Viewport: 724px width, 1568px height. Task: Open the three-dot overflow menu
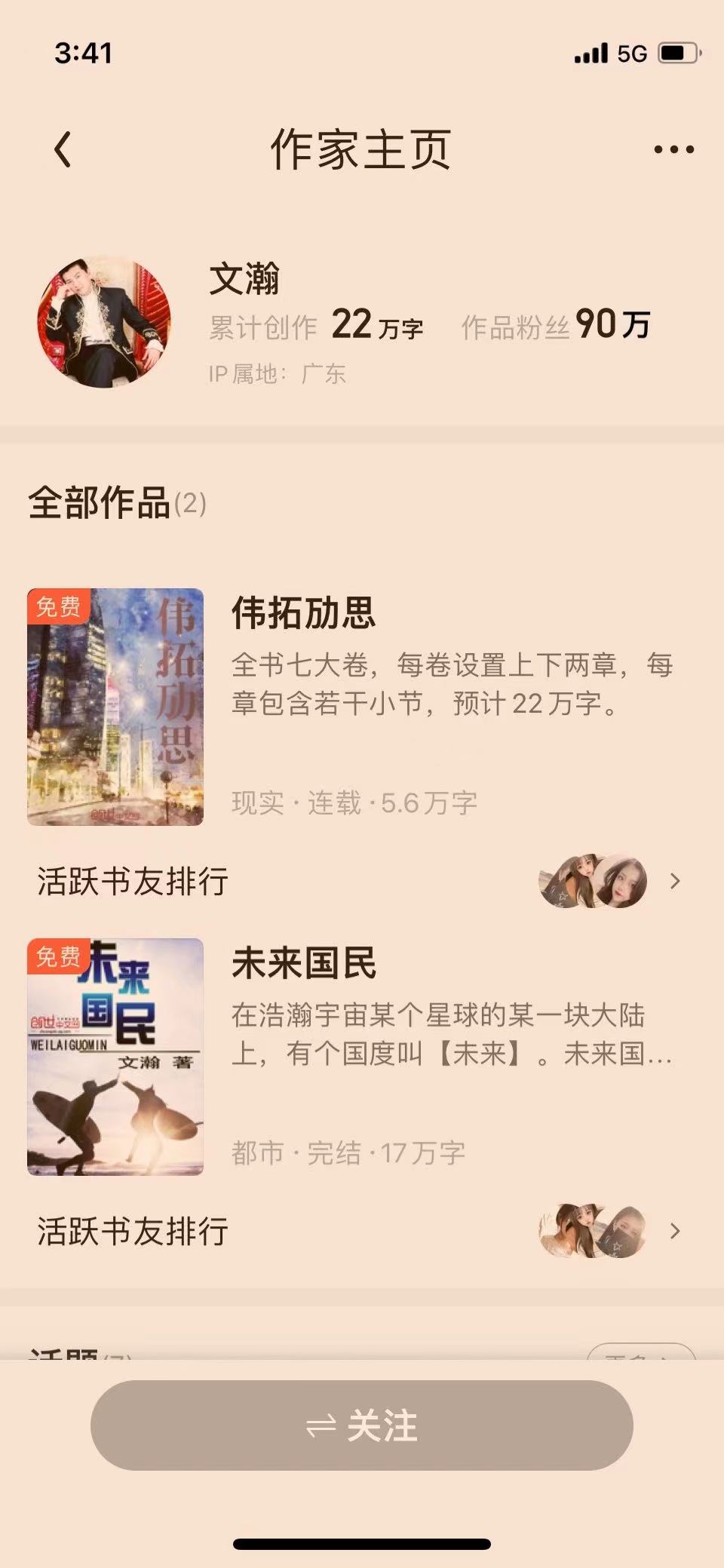click(673, 149)
